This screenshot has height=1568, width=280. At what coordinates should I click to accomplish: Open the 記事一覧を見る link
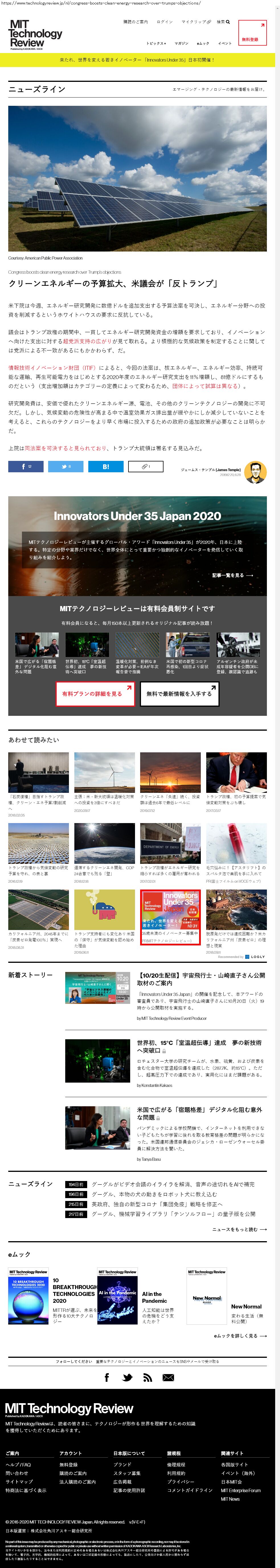233,575
